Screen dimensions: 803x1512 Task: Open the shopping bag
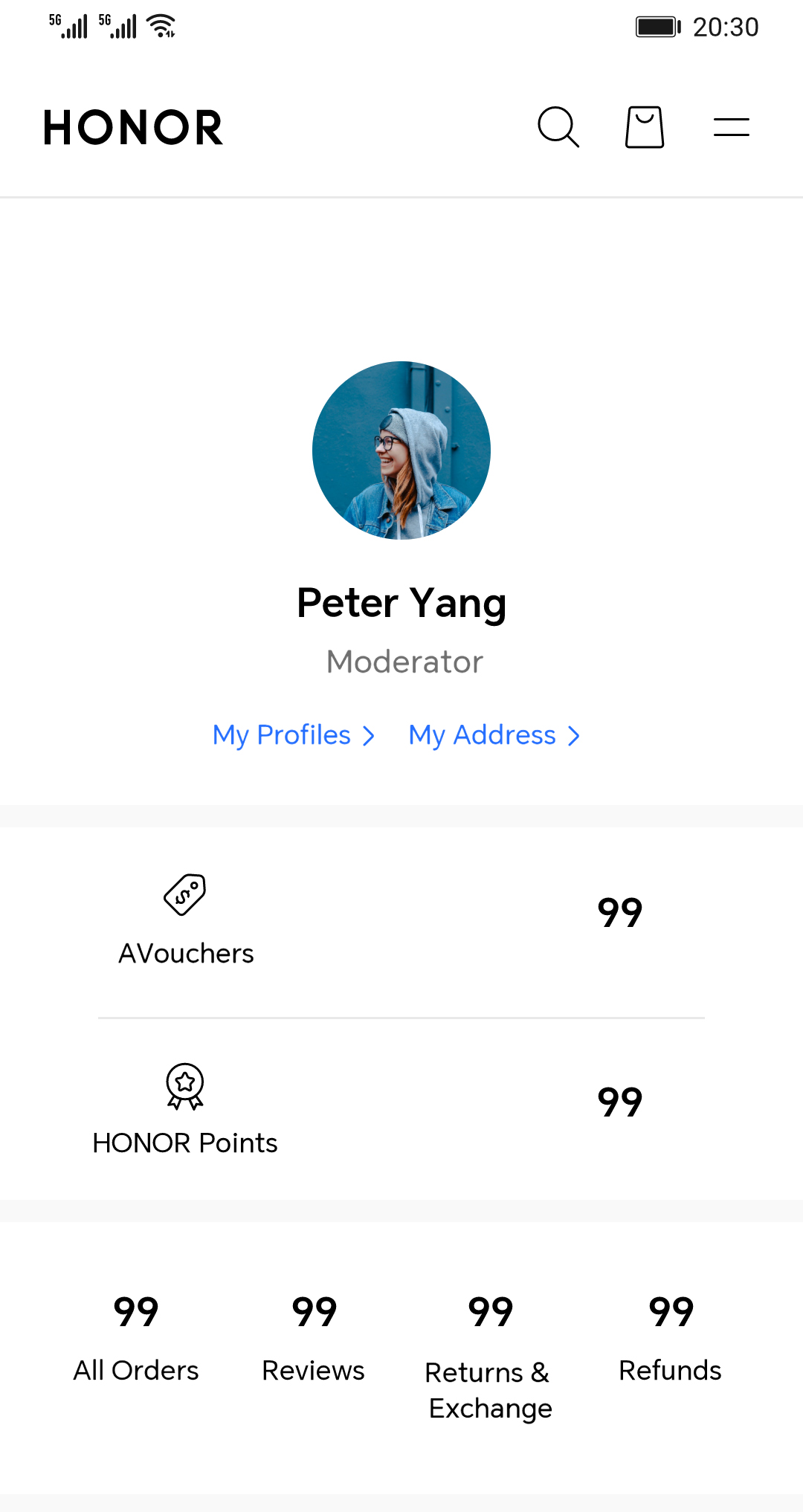tap(644, 127)
